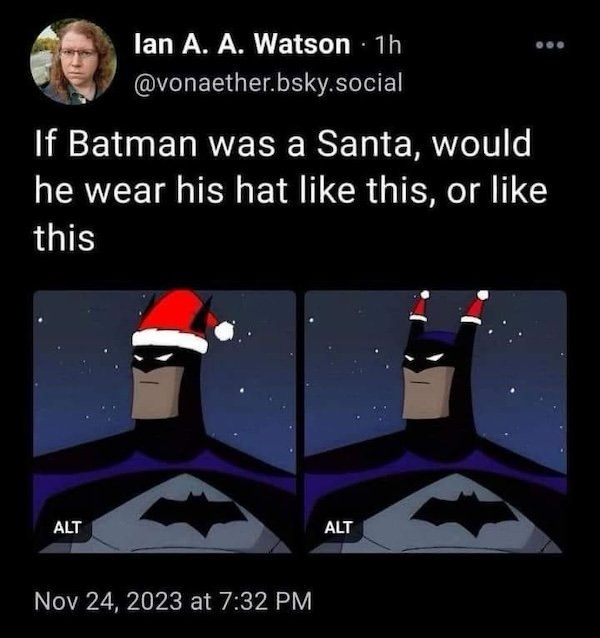Open the image of Batman wearing one Santa hat
The width and height of the screenshot is (600, 638).
point(164,421)
